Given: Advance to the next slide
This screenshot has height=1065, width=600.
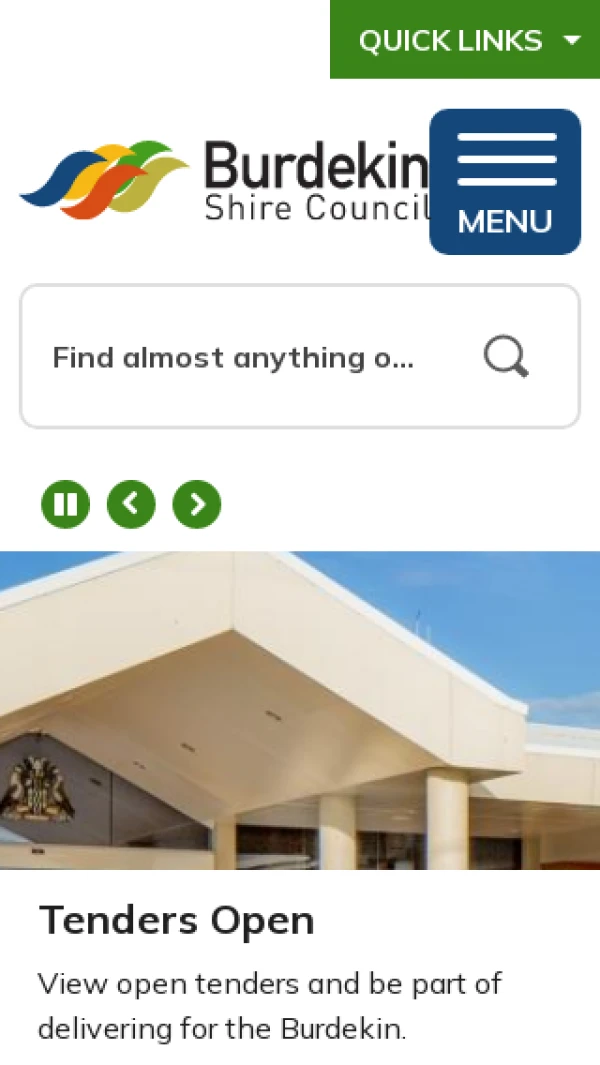Looking at the screenshot, I should [197, 504].
